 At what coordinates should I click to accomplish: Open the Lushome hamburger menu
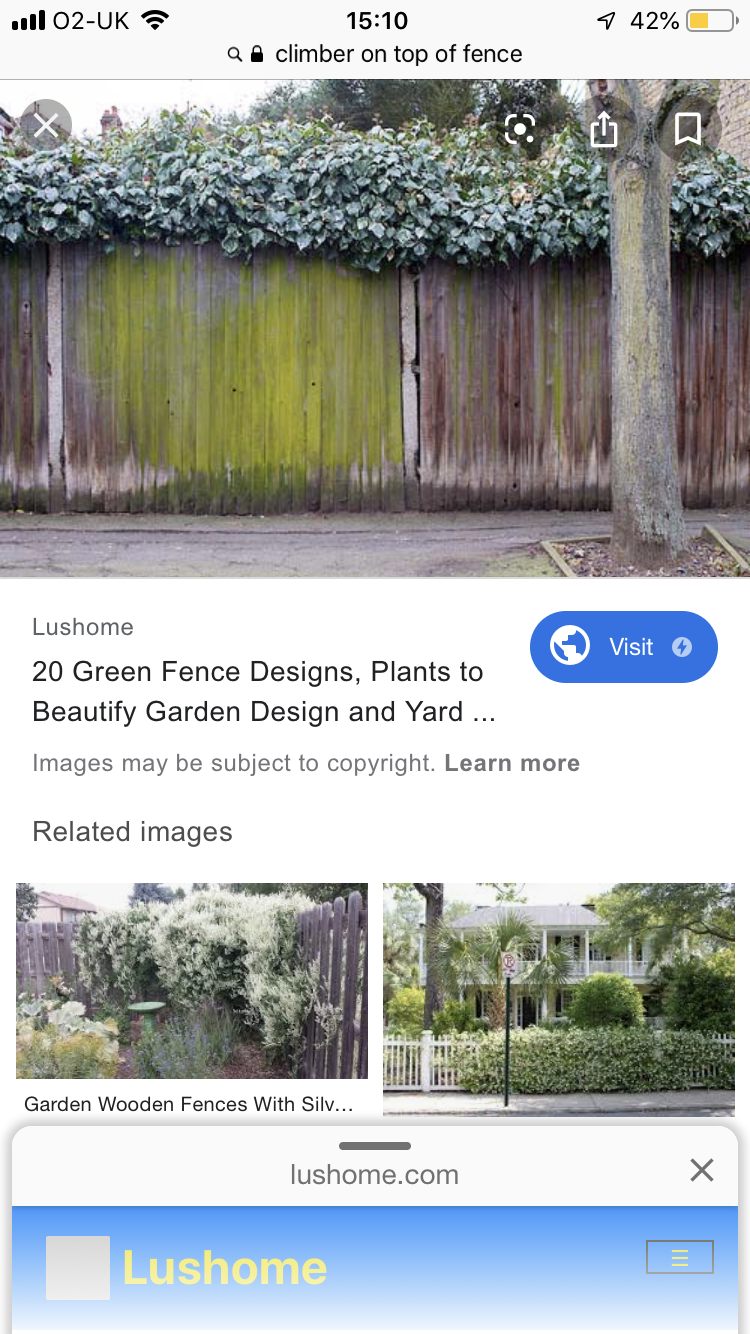click(680, 1257)
